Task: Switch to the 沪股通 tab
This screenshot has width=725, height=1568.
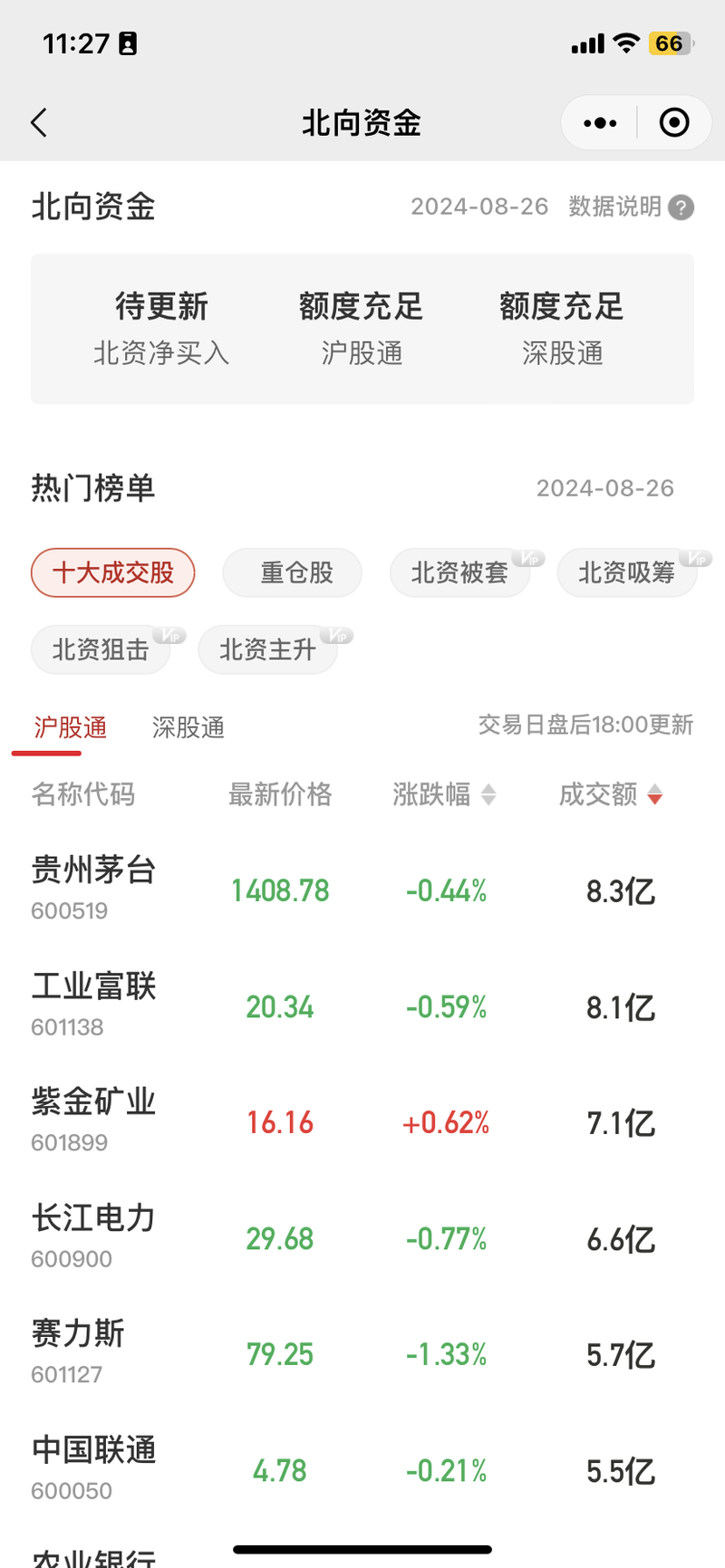Action: click(71, 727)
